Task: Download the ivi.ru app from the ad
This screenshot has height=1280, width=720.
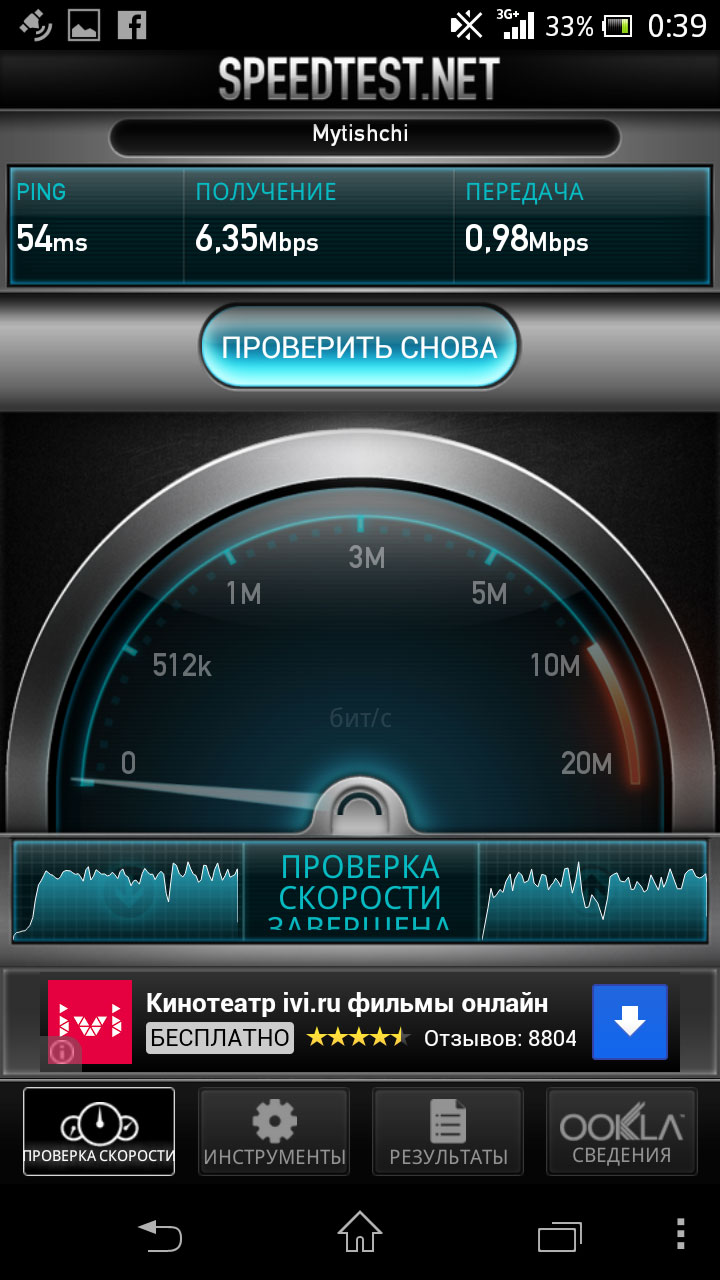Action: tap(629, 1022)
